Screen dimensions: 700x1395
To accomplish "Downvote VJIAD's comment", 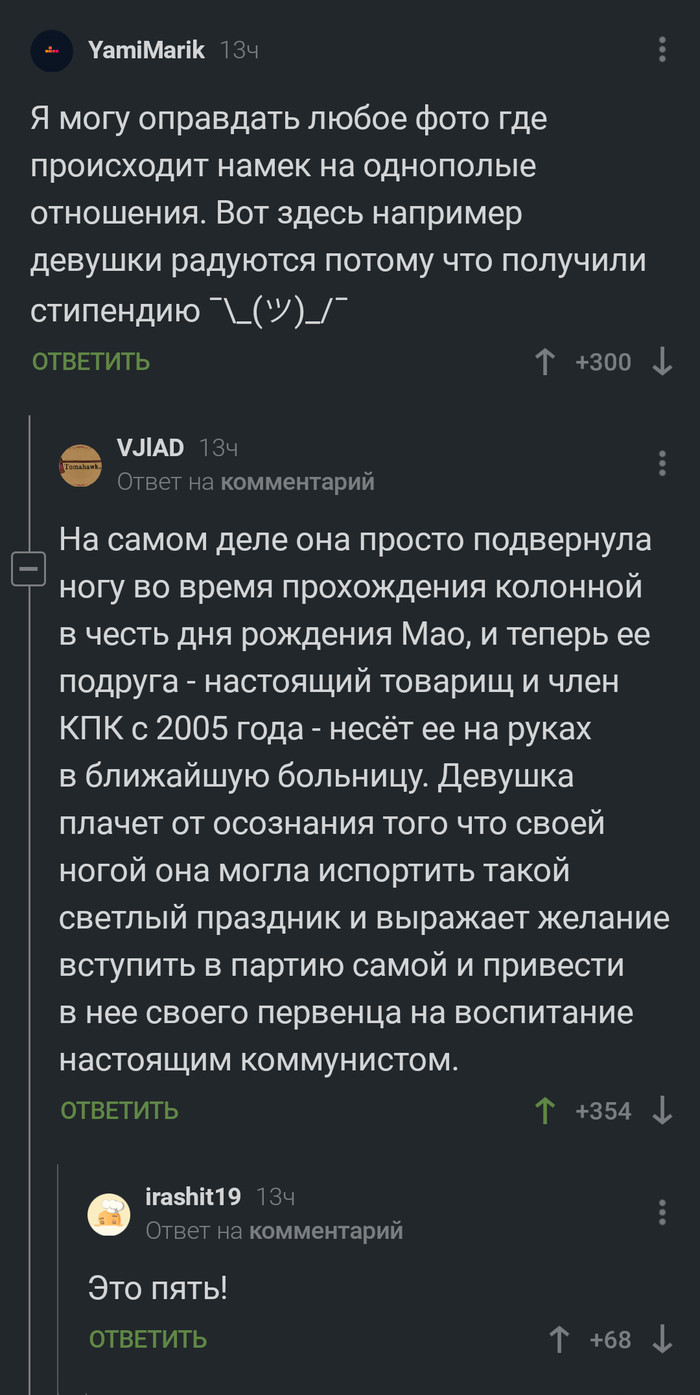I will tap(662, 1110).
